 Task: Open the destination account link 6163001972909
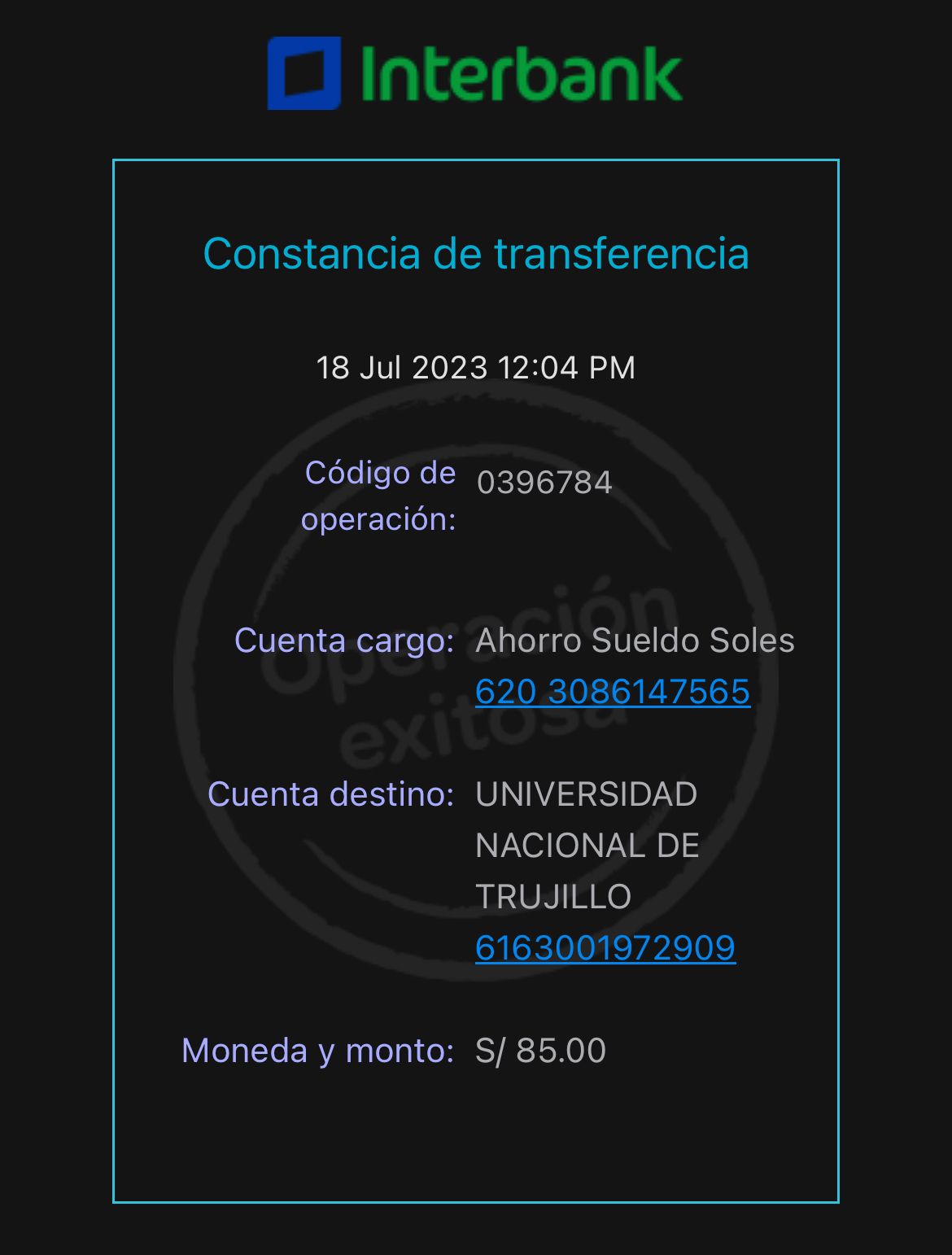click(x=605, y=948)
